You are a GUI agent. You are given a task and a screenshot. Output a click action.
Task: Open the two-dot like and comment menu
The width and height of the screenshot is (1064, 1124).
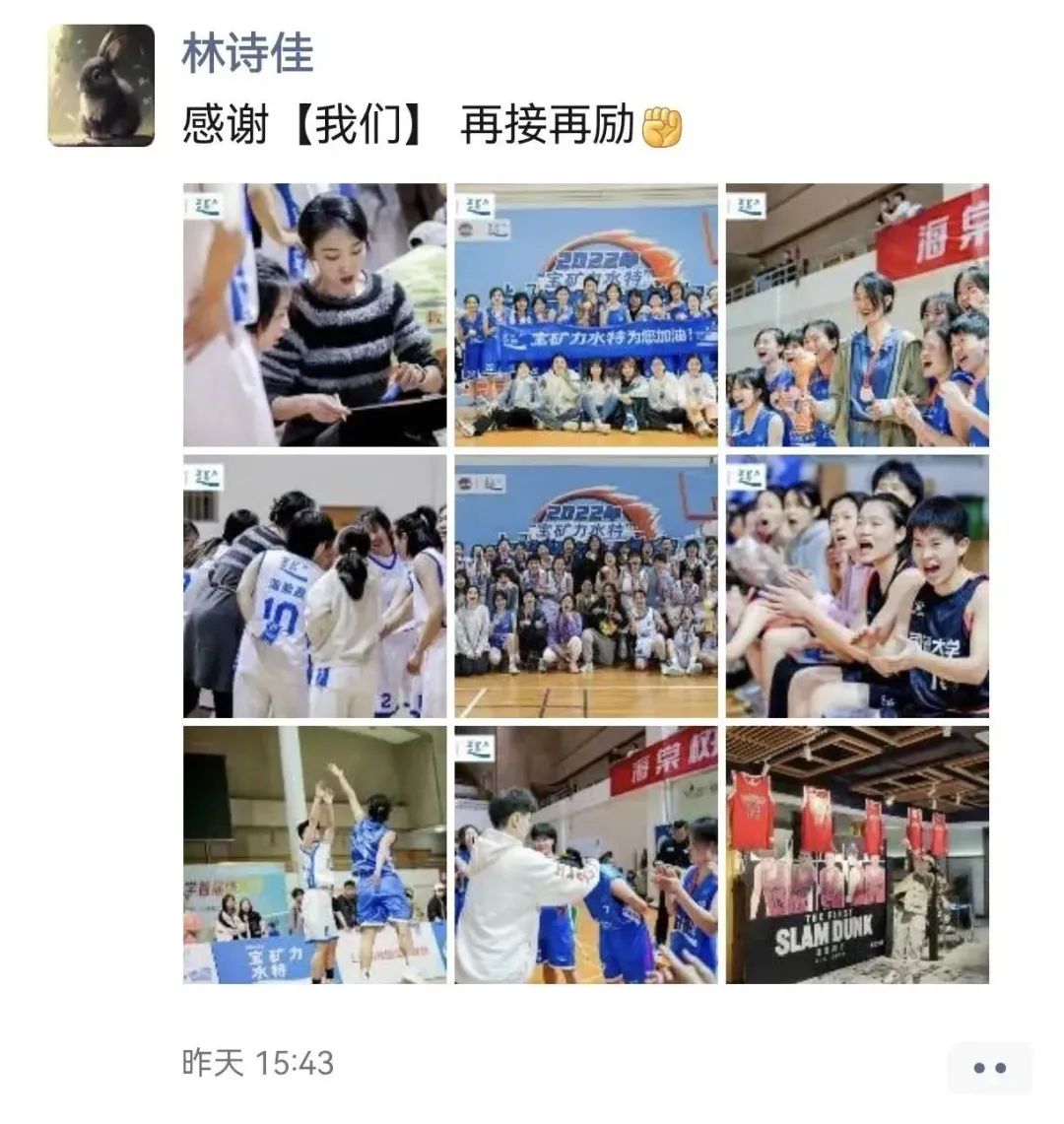point(989,1068)
